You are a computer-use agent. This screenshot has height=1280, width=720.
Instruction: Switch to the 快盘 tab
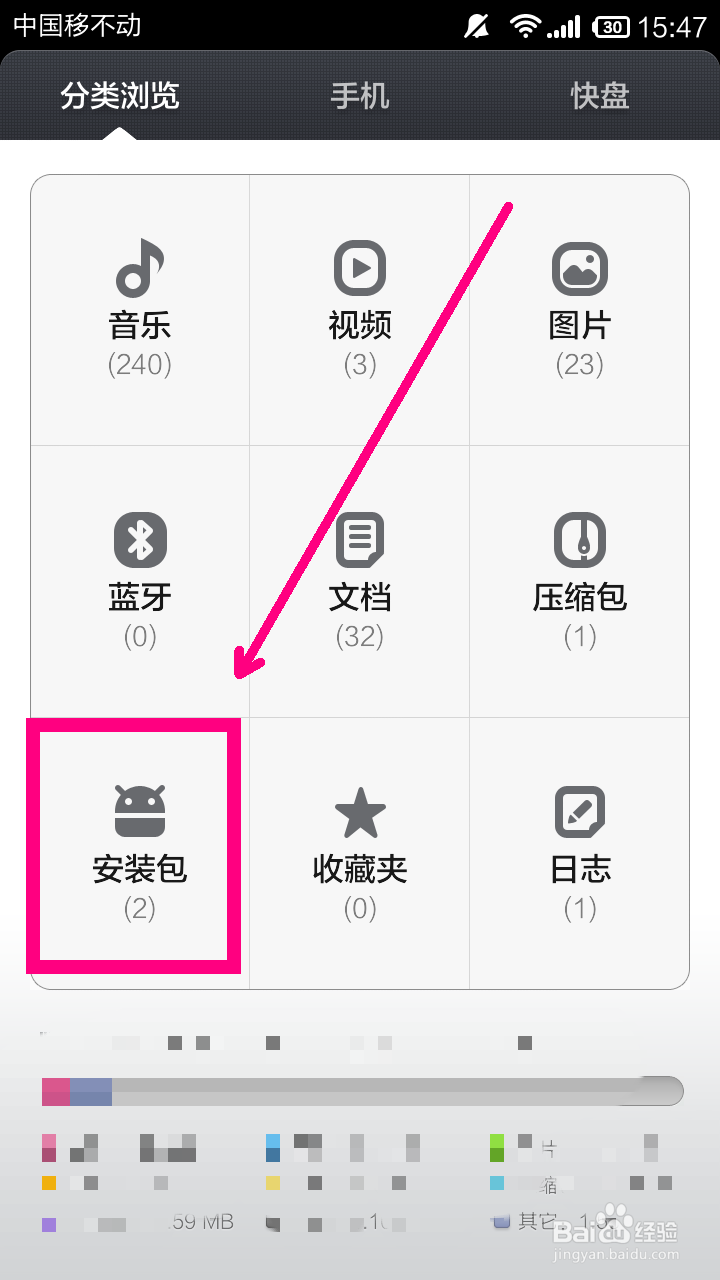click(x=599, y=95)
